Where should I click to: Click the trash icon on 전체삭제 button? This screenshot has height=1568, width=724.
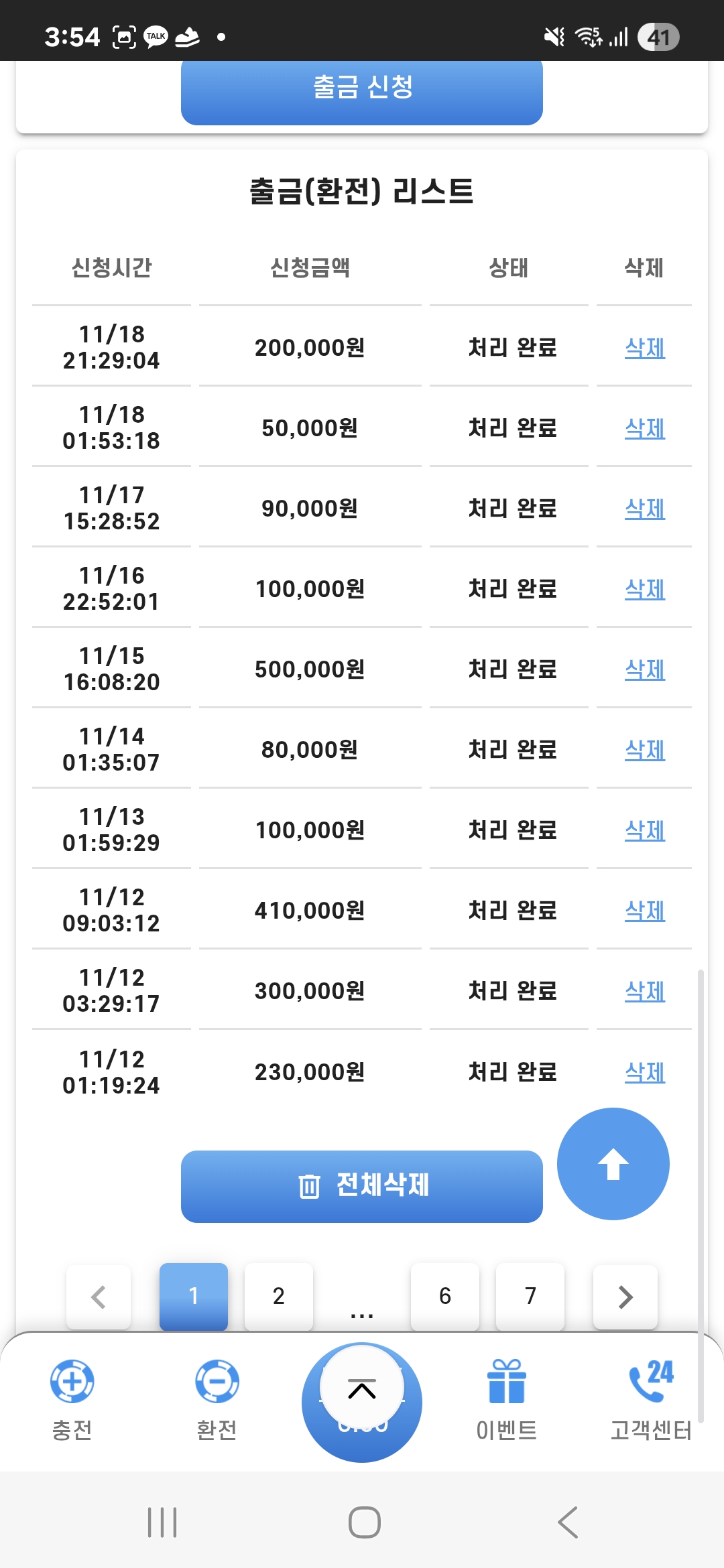pyautogui.click(x=308, y=1185)
